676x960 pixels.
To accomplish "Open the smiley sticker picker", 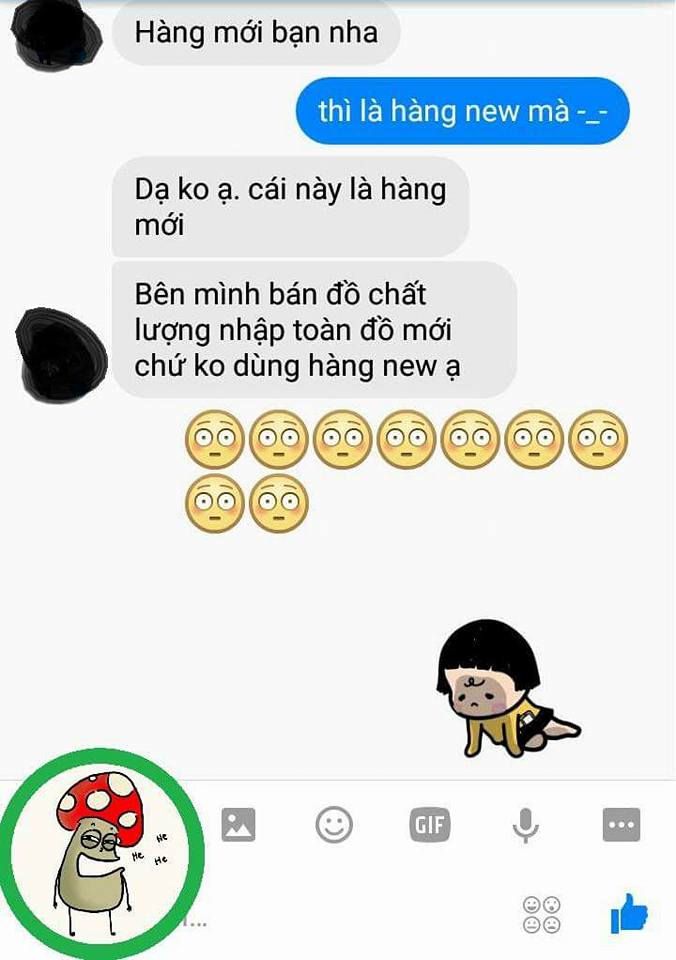I will [x=334, y=825].
